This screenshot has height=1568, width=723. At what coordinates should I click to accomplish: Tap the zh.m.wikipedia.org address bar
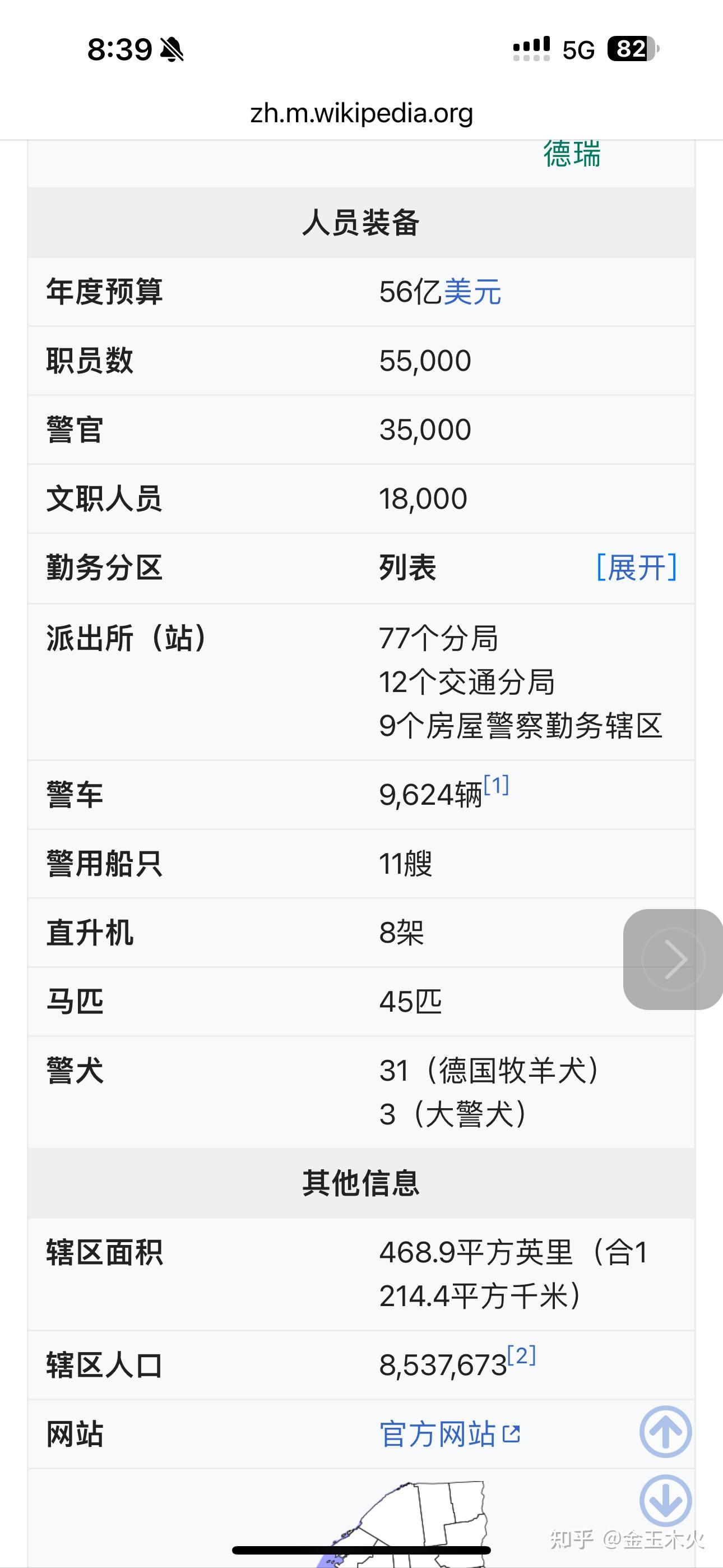pyautogui.click(x=361, y=113)
